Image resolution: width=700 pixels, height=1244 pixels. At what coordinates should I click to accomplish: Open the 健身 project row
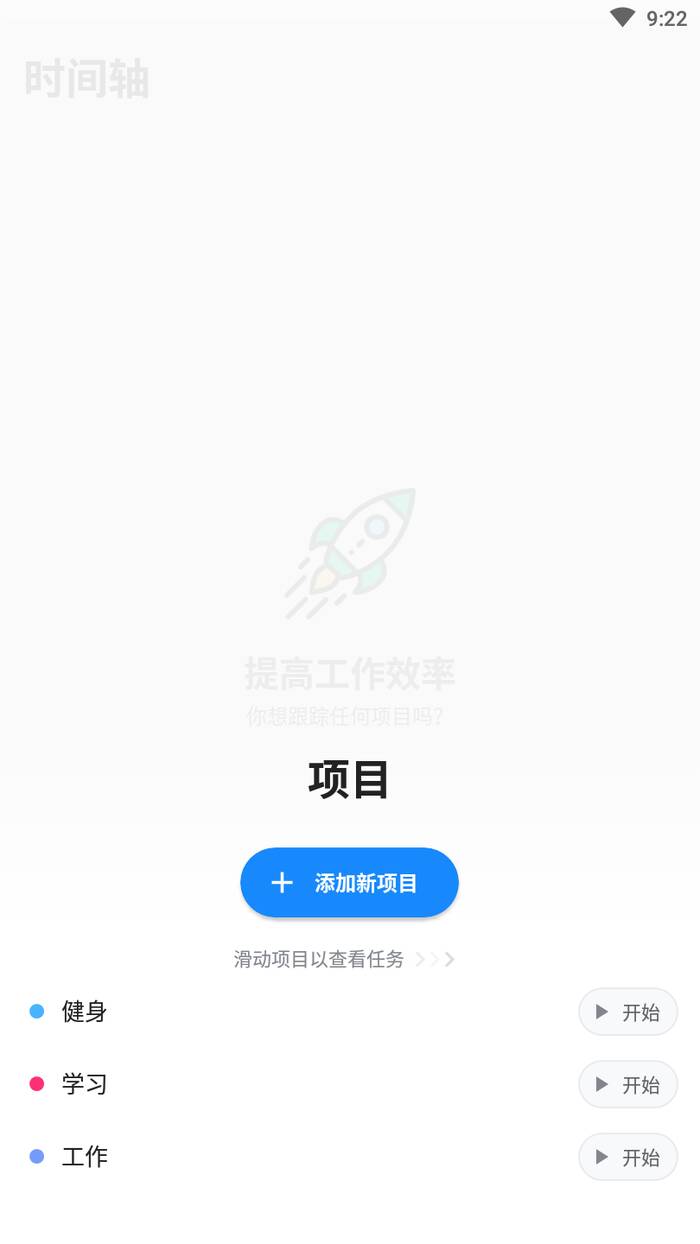(85, 1012)
